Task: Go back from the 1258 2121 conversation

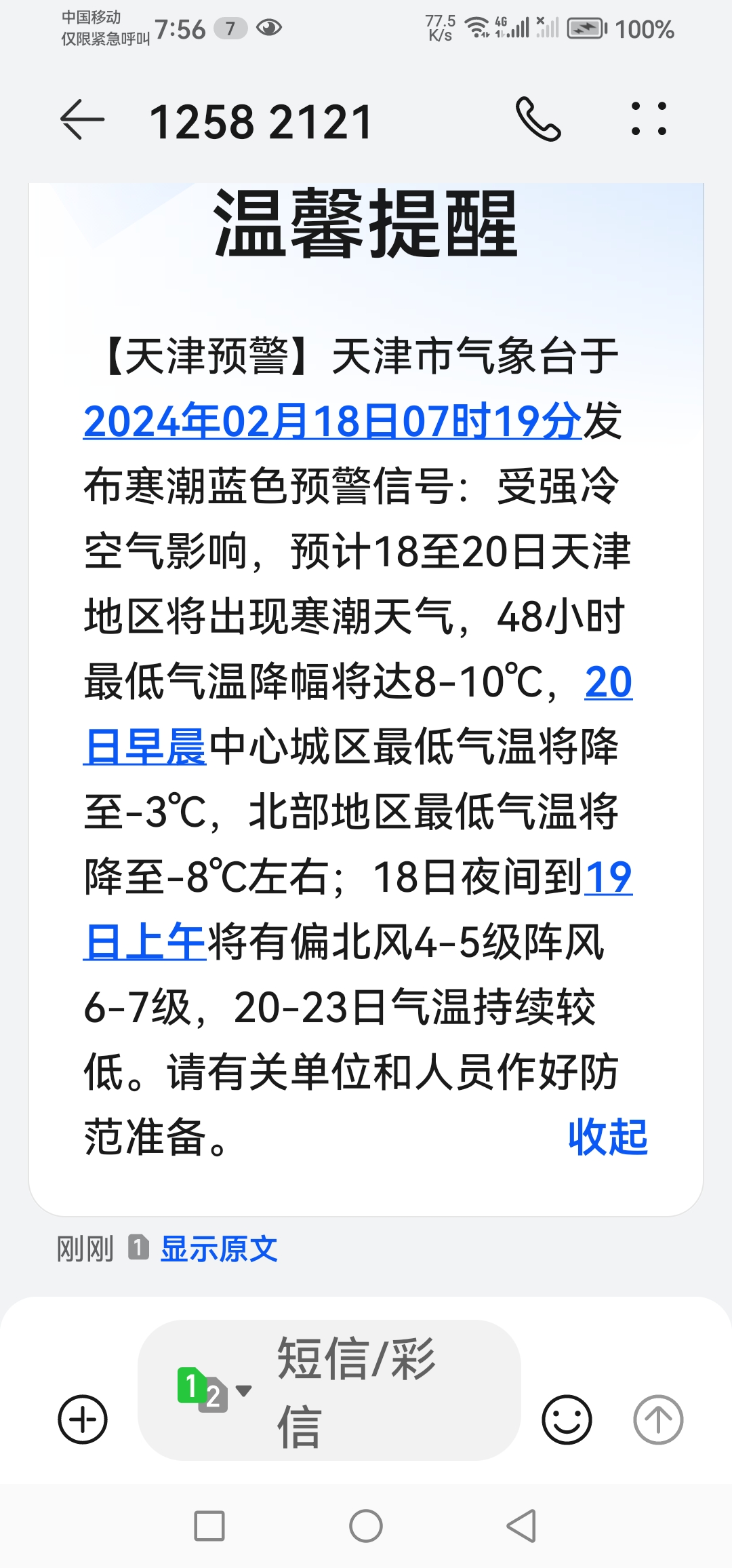Action: 83,119
